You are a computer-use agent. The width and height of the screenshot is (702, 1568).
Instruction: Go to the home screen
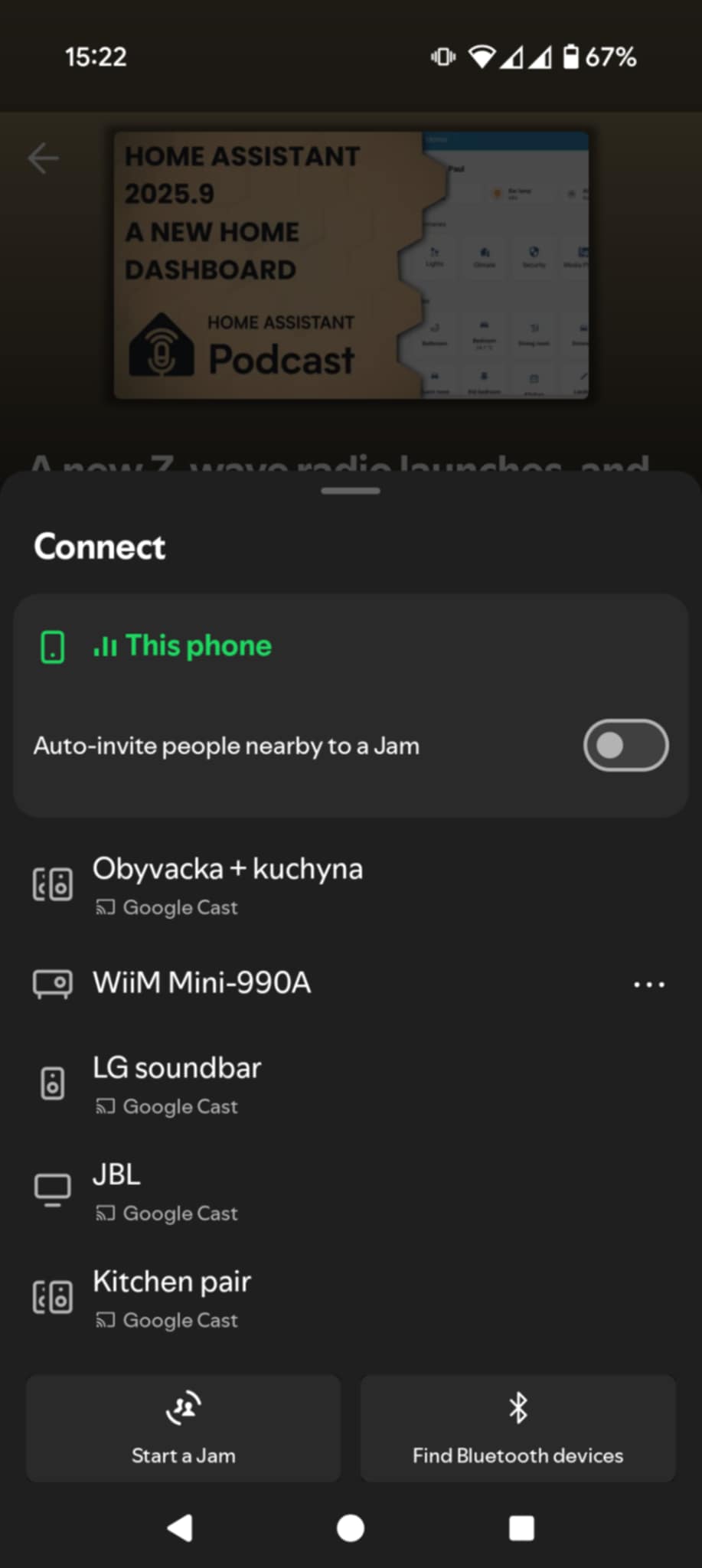(x=351, y=1528)
